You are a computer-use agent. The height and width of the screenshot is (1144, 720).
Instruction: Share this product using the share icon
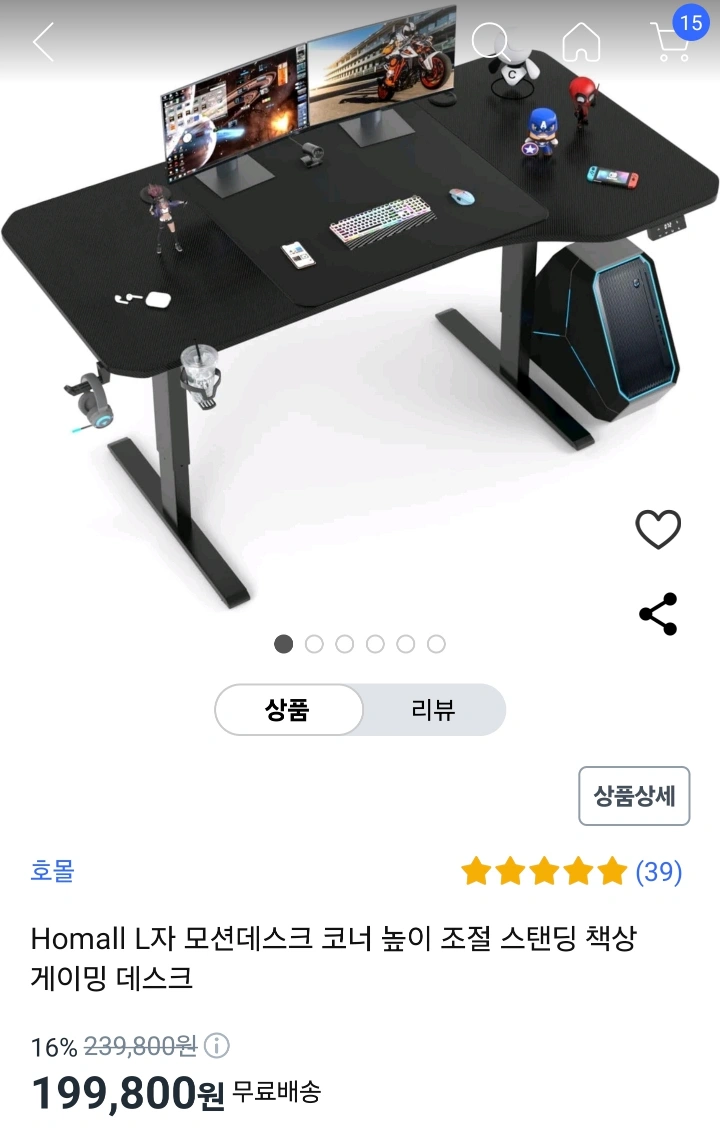[658, 614]
